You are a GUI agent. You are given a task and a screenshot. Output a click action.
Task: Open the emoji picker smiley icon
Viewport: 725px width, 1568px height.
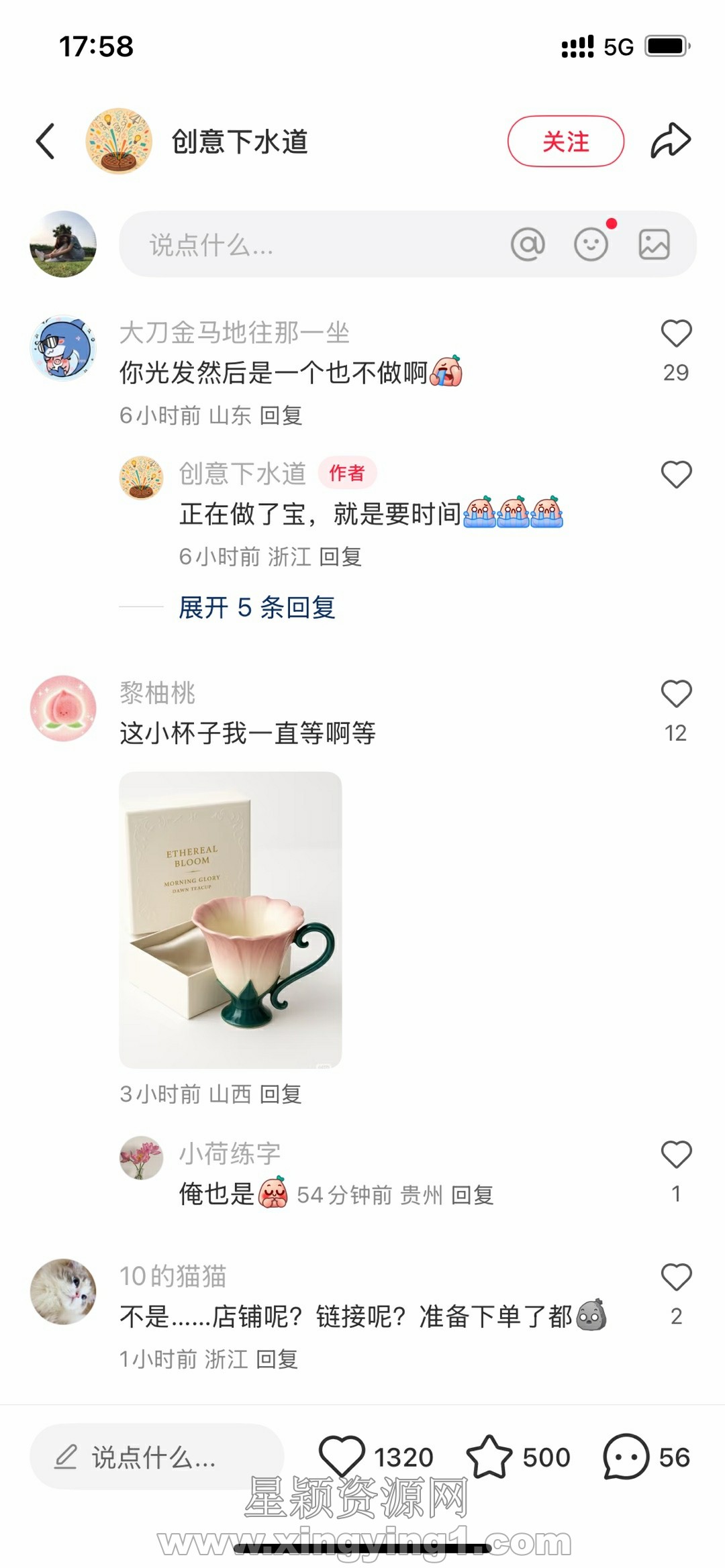click(591, 244)
